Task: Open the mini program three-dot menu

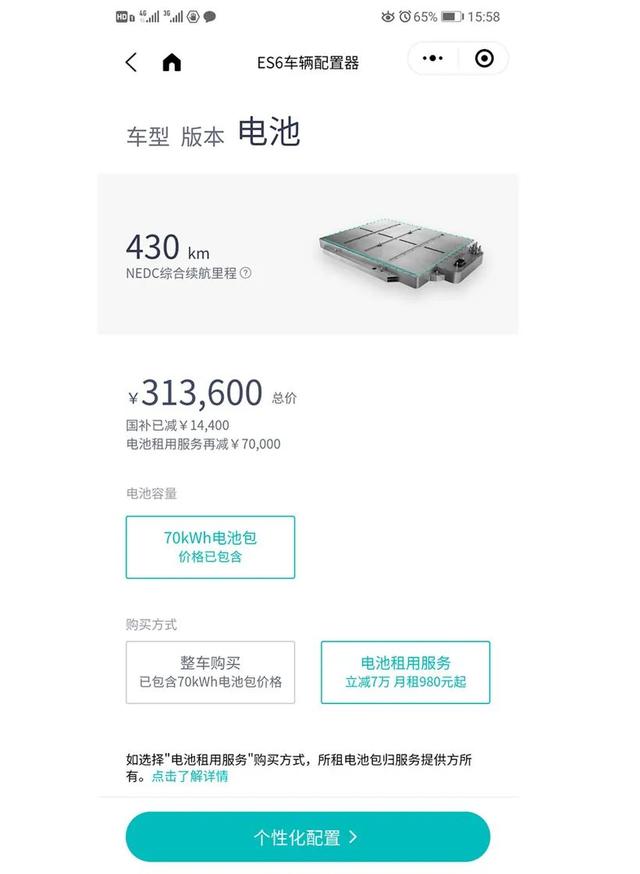Action: [x=432, y=59]
